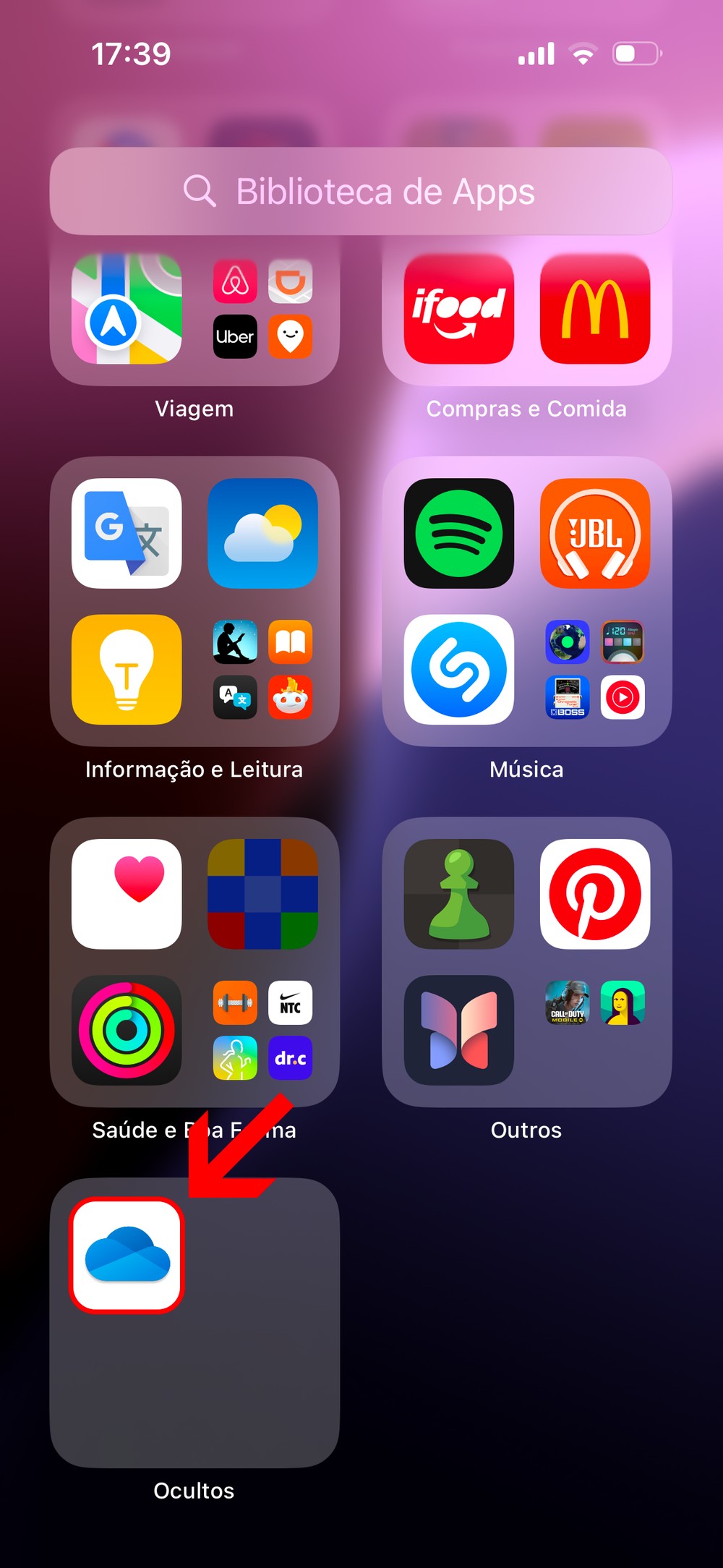Open the Health app with heart icon

click(127, 894)
